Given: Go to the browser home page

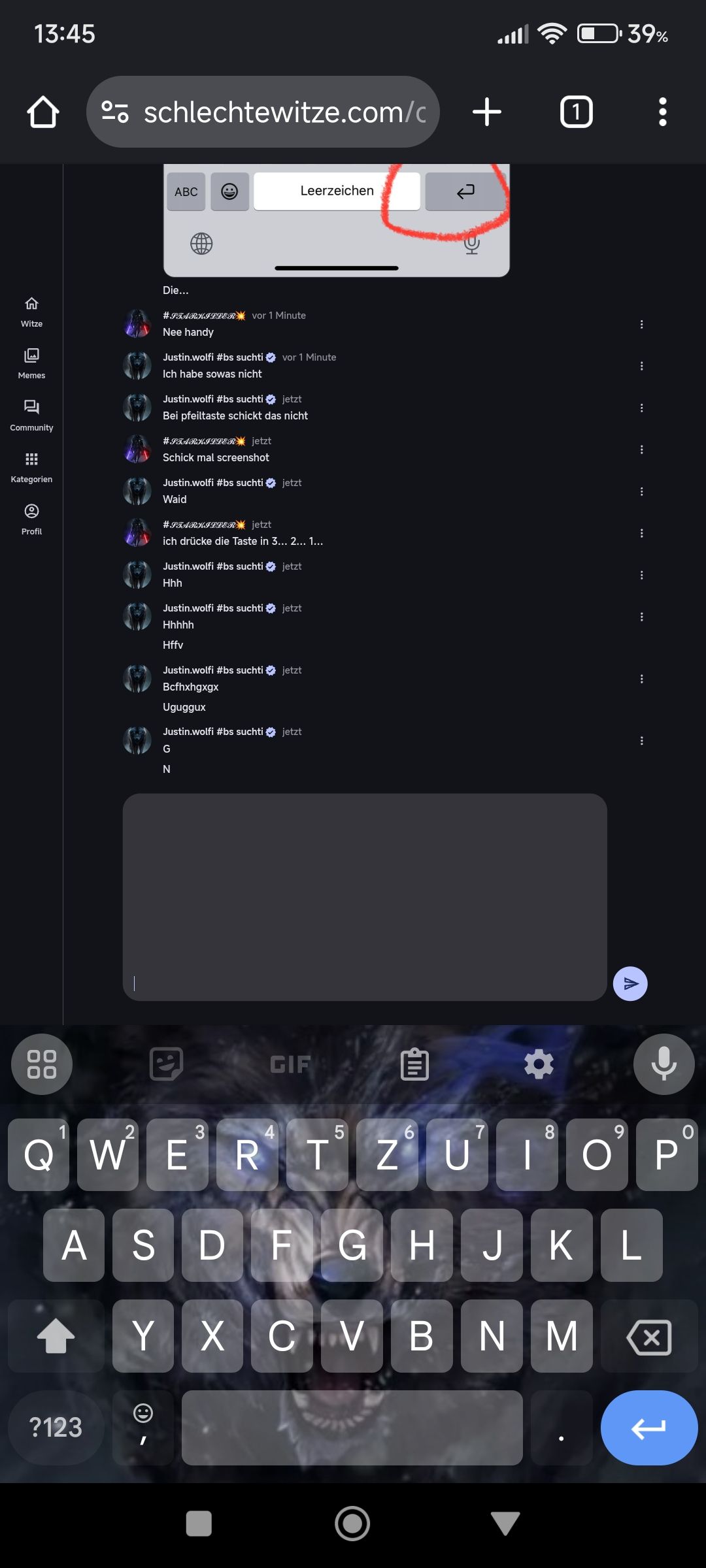Looking at the screenshot, I should pos(43,112).
